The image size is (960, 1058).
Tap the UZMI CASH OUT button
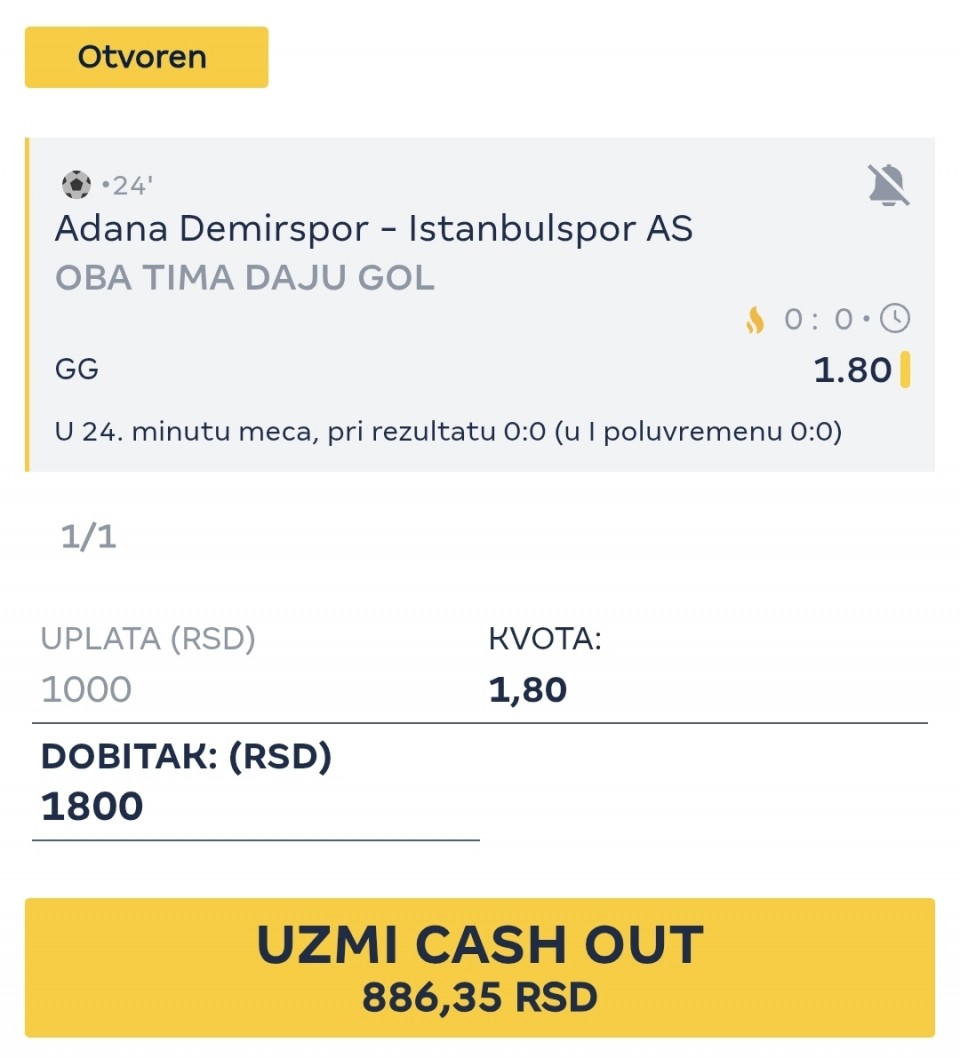480,966
